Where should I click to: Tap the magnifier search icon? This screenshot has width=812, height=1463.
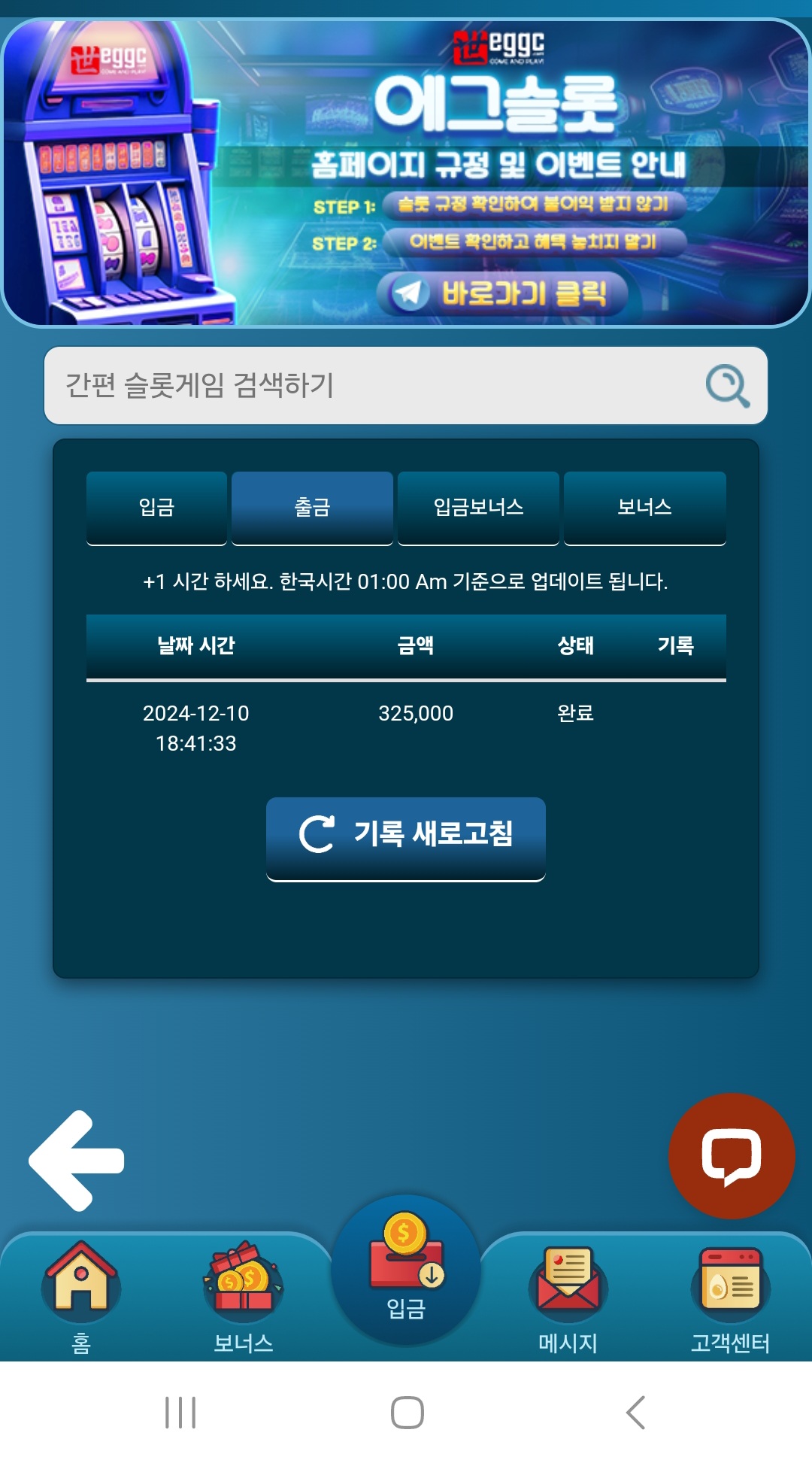727,386
